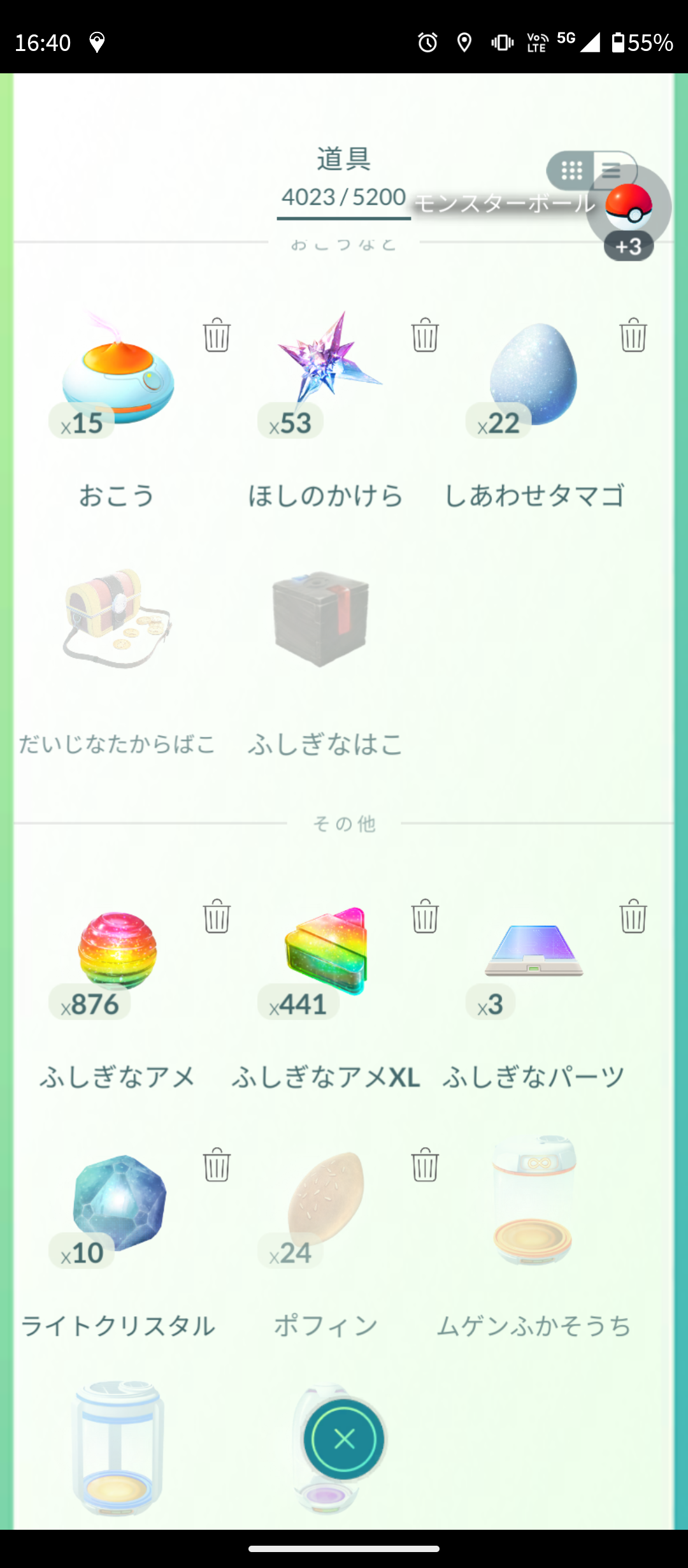
Task: Delete しあわせタマゴ using its trash icon
Action: pyautogui.click(x=633, y=335)
